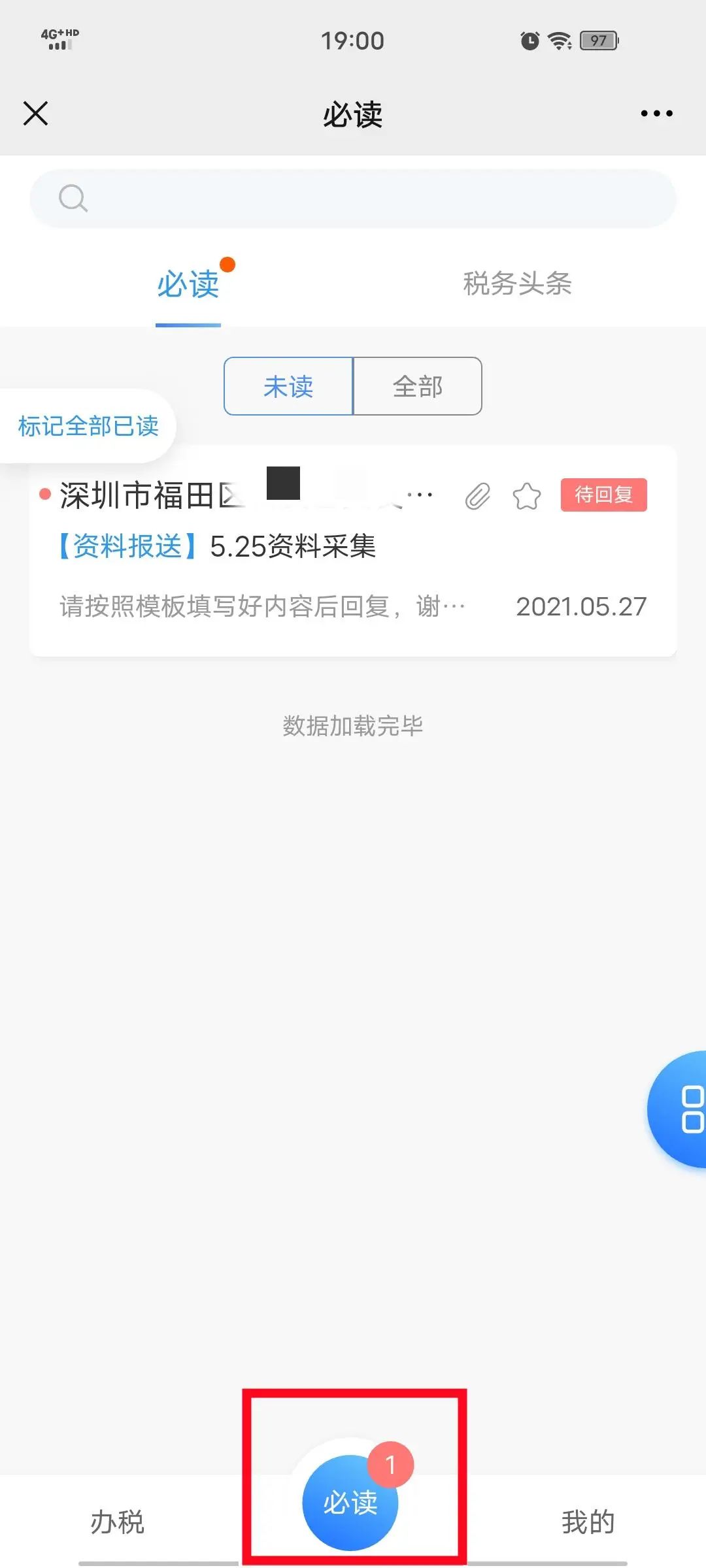This screenshot has width=706, height=1568.
Task: Open the three-dot overflow menu
Action: pos(656,114)
